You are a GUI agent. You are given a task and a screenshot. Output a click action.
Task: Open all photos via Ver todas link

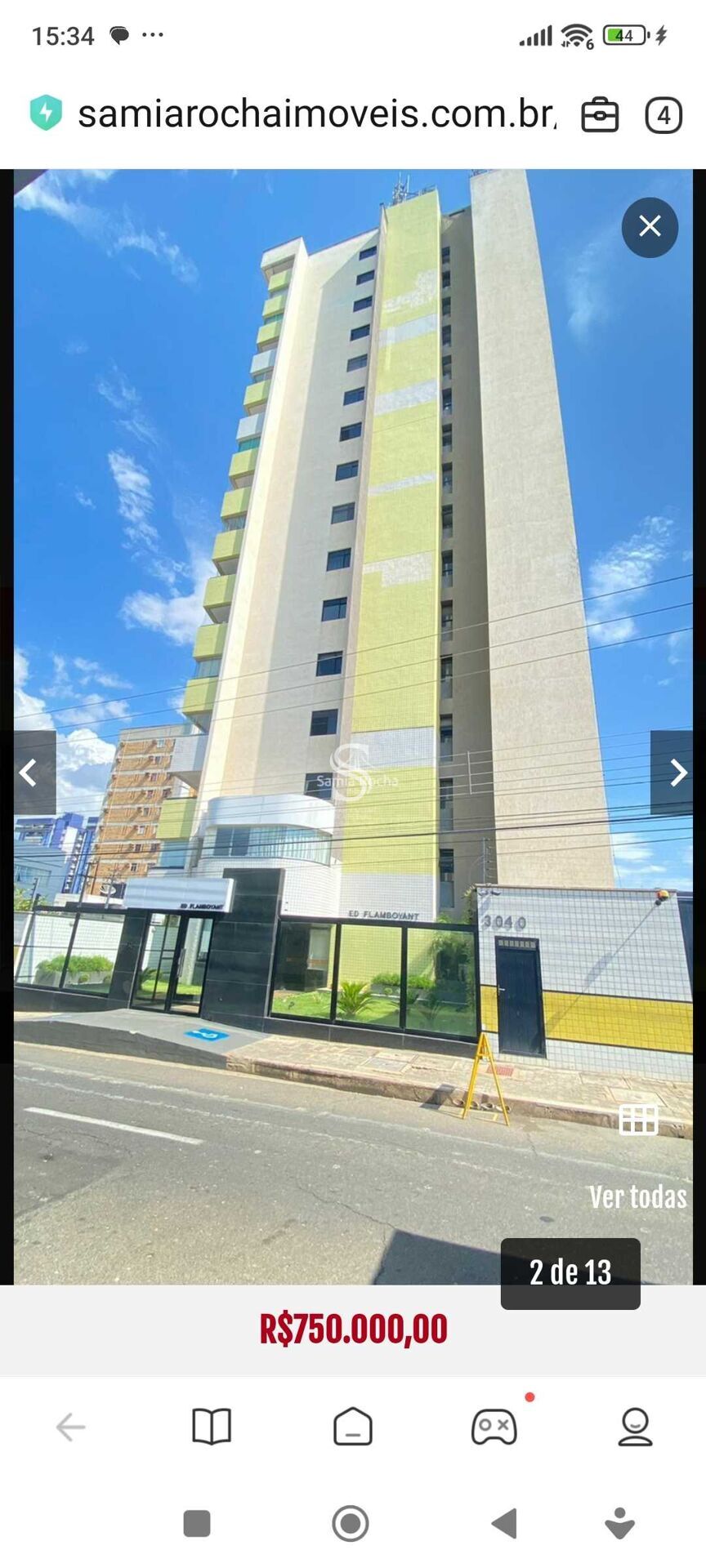click(638, 1197)
